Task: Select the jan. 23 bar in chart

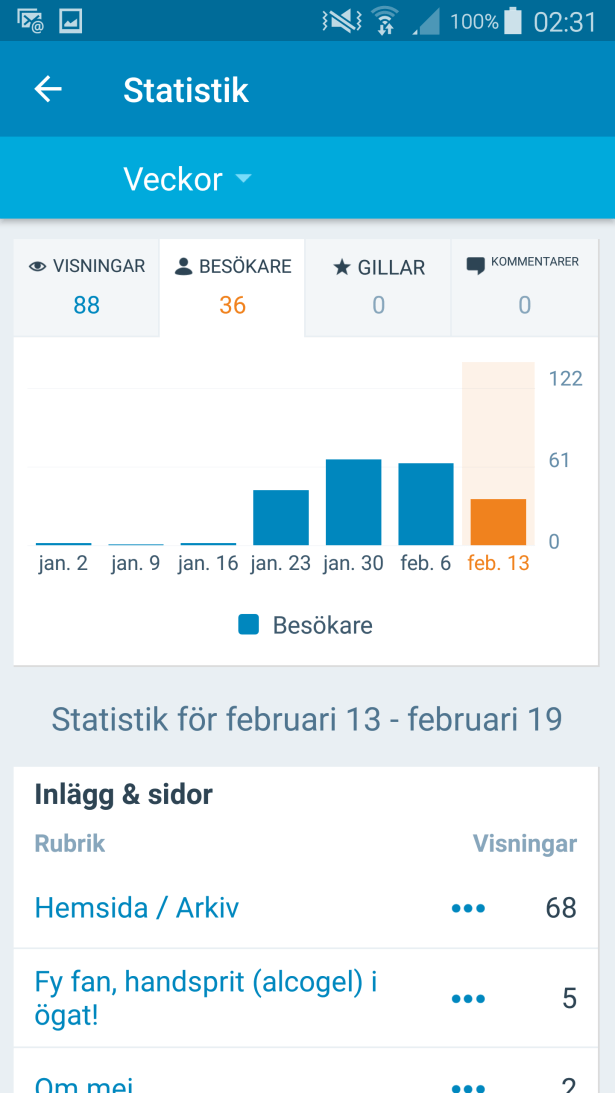Action: [281, 517]
